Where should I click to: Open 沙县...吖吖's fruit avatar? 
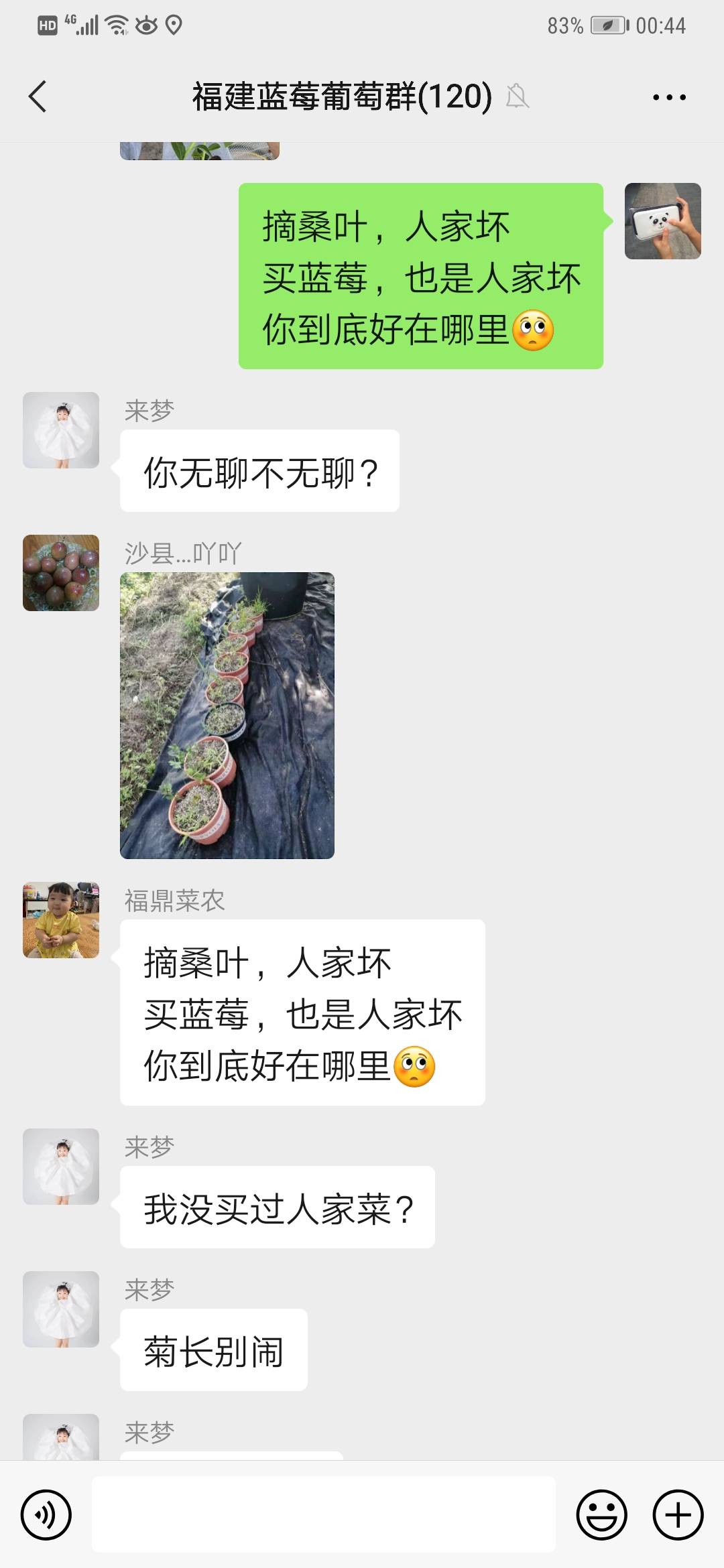61,573
